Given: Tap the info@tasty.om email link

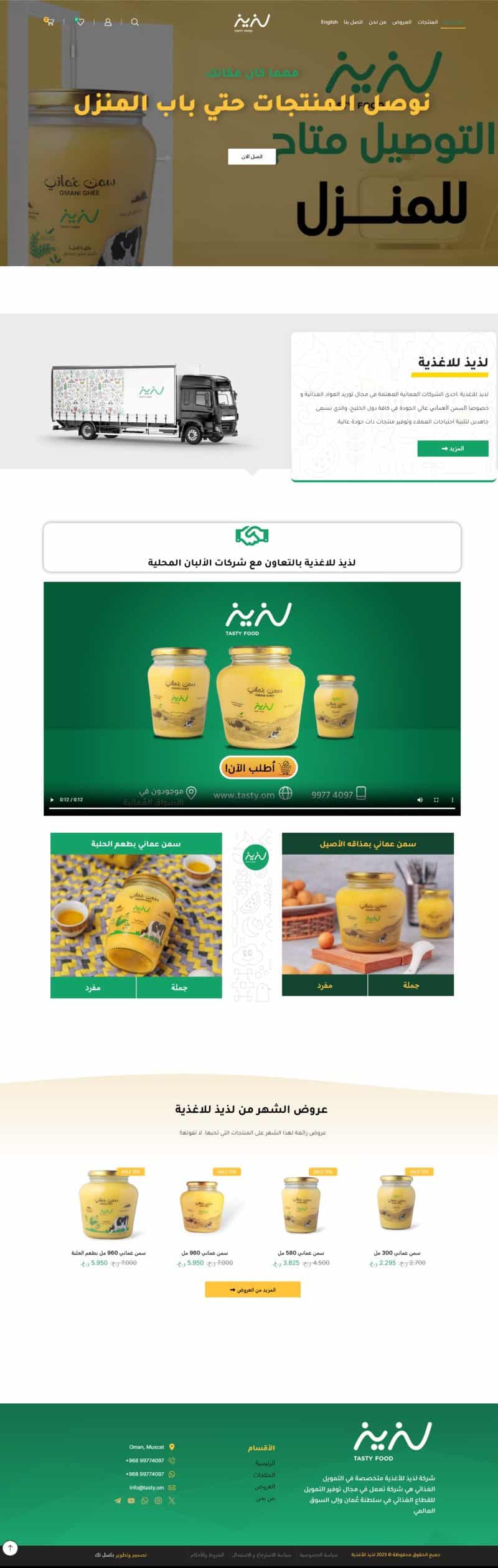Looking at the screenshot, I should (146, 1488).
